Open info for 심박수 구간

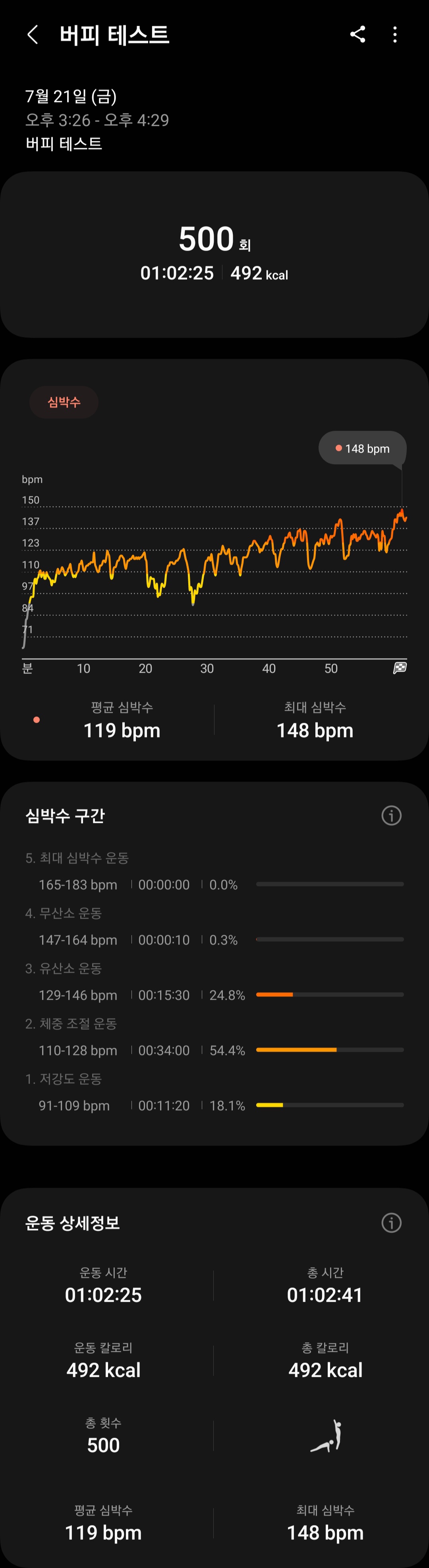point(391,815)
